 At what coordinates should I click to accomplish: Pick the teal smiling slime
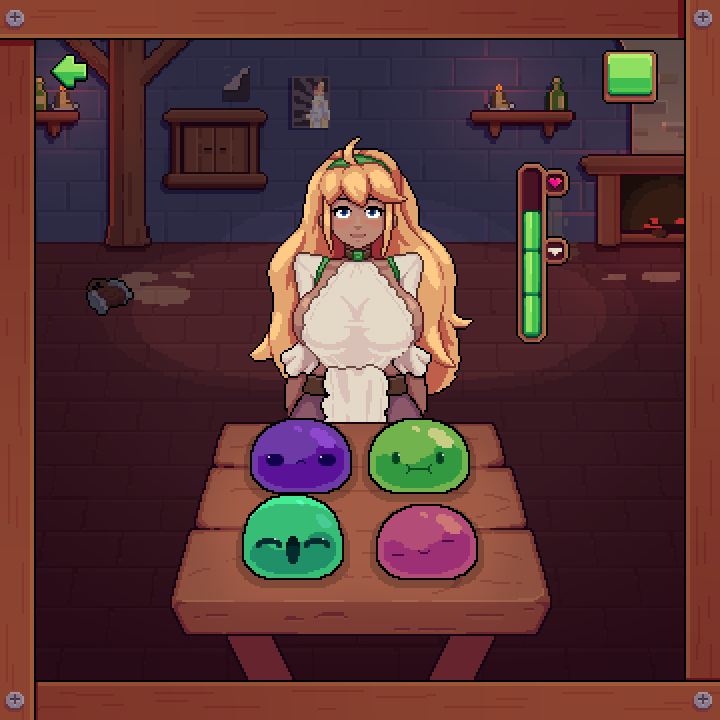coord(292,539)
